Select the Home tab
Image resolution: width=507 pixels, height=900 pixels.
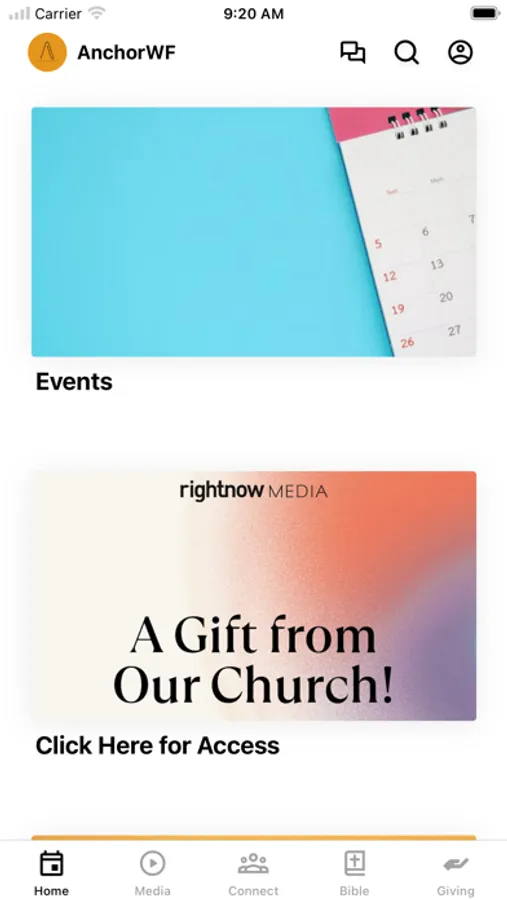pos(51,874)
